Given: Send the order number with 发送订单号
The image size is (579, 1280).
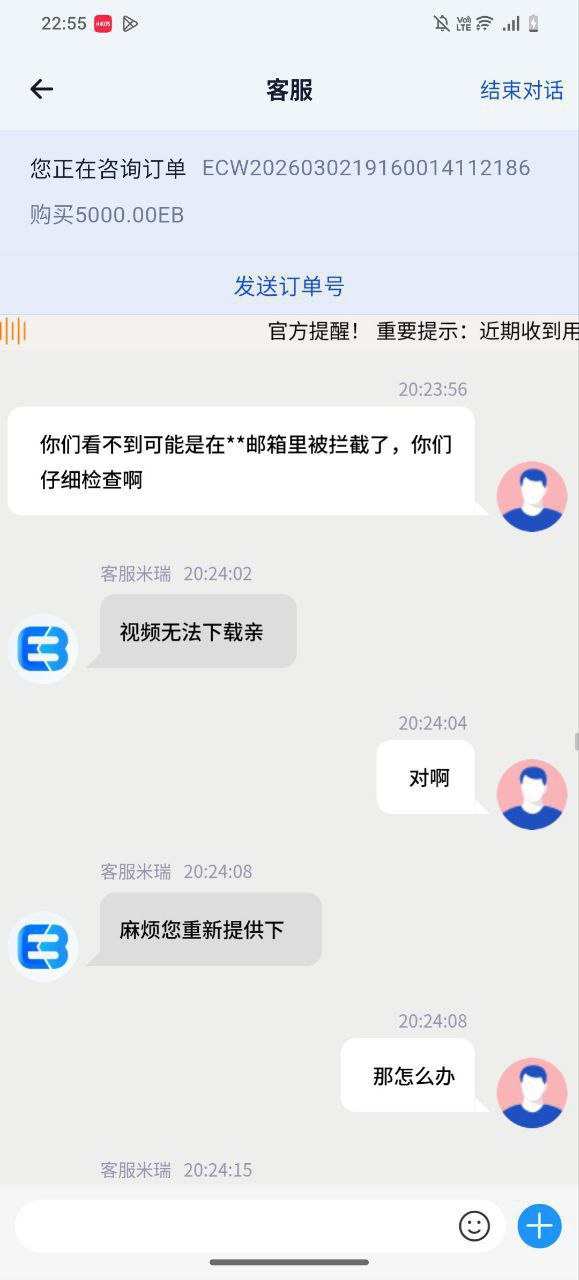Looking at the screenshot, I should (x=289, y=286).
